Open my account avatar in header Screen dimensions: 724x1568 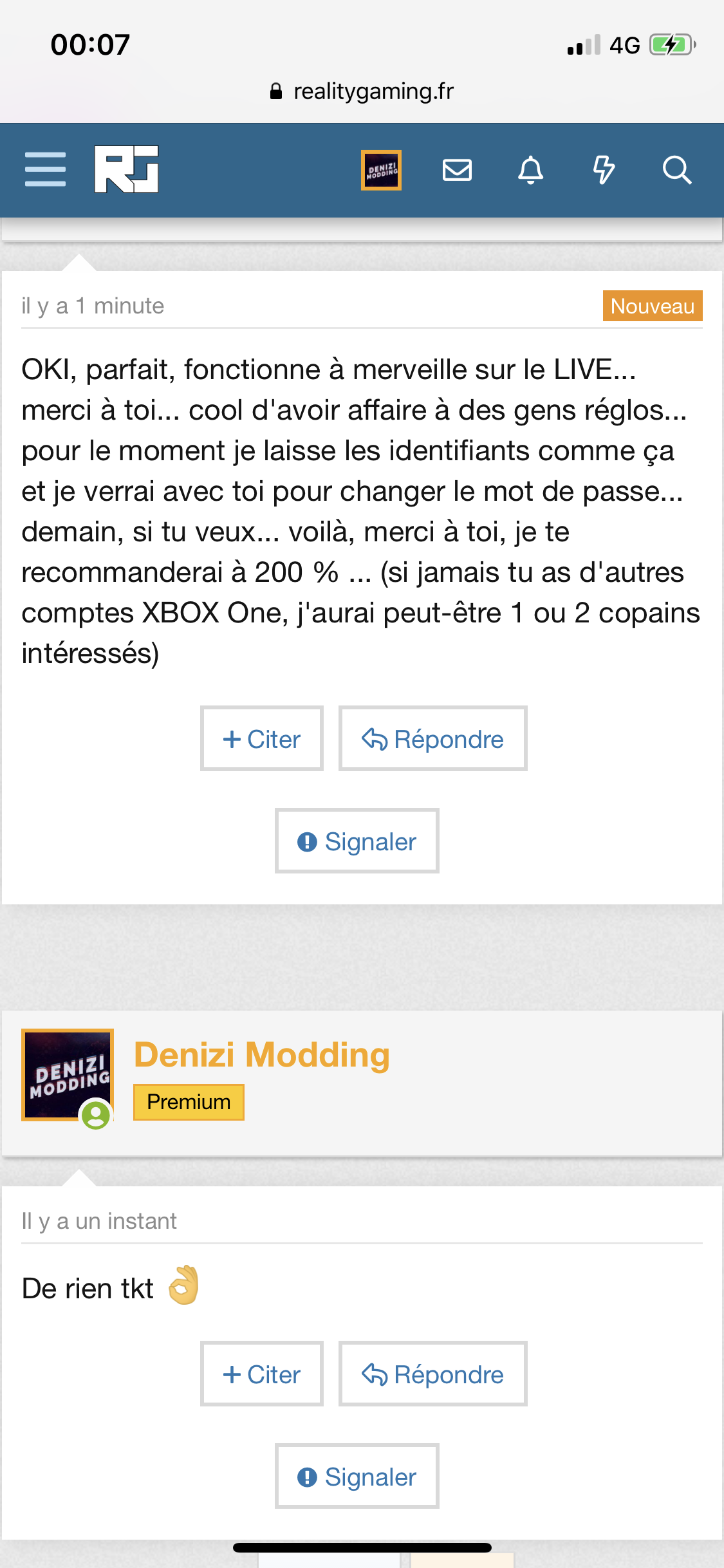pos(381,170)
